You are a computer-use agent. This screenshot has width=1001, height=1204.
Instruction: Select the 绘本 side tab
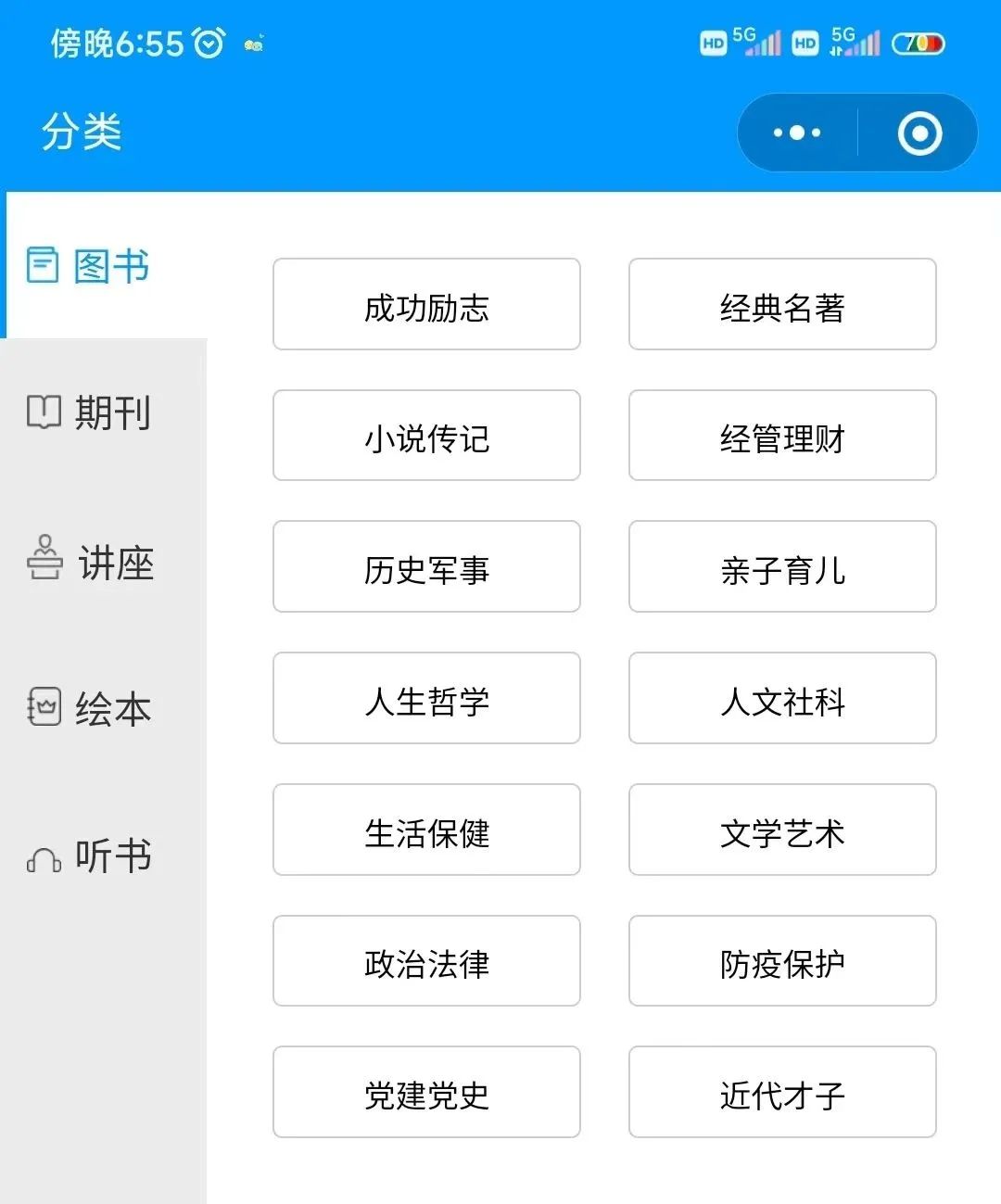coord(91,709)
